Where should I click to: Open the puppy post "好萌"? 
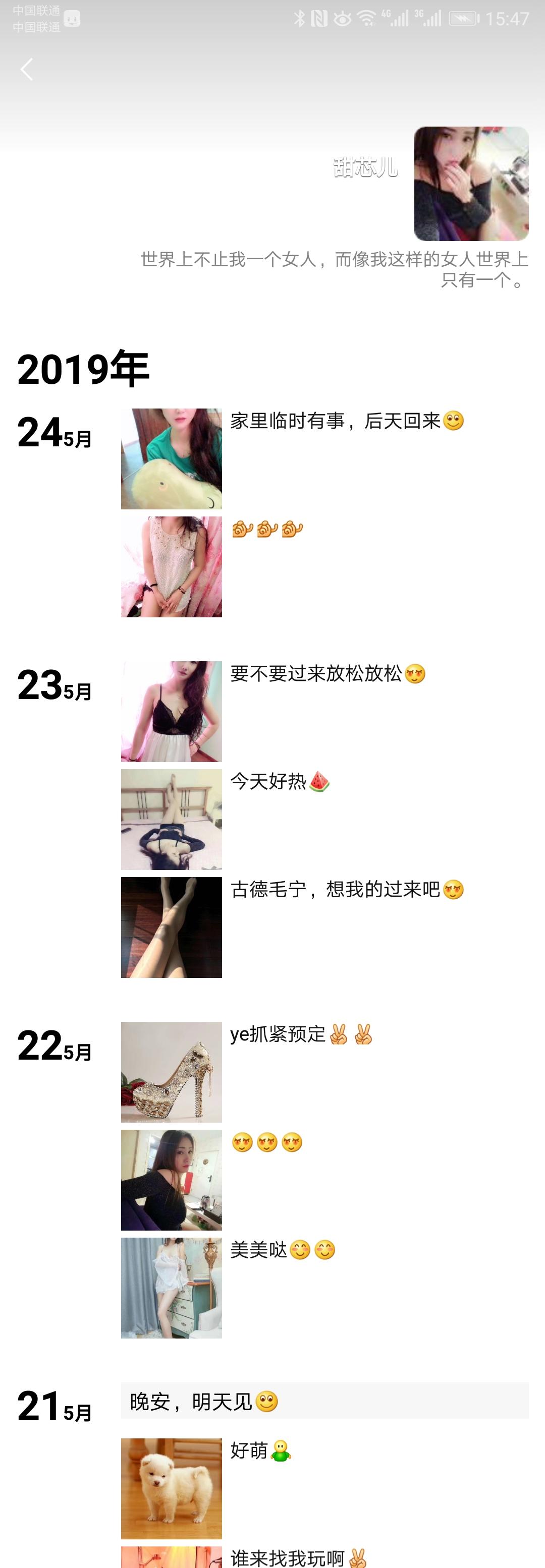(x=171, y=1488)
